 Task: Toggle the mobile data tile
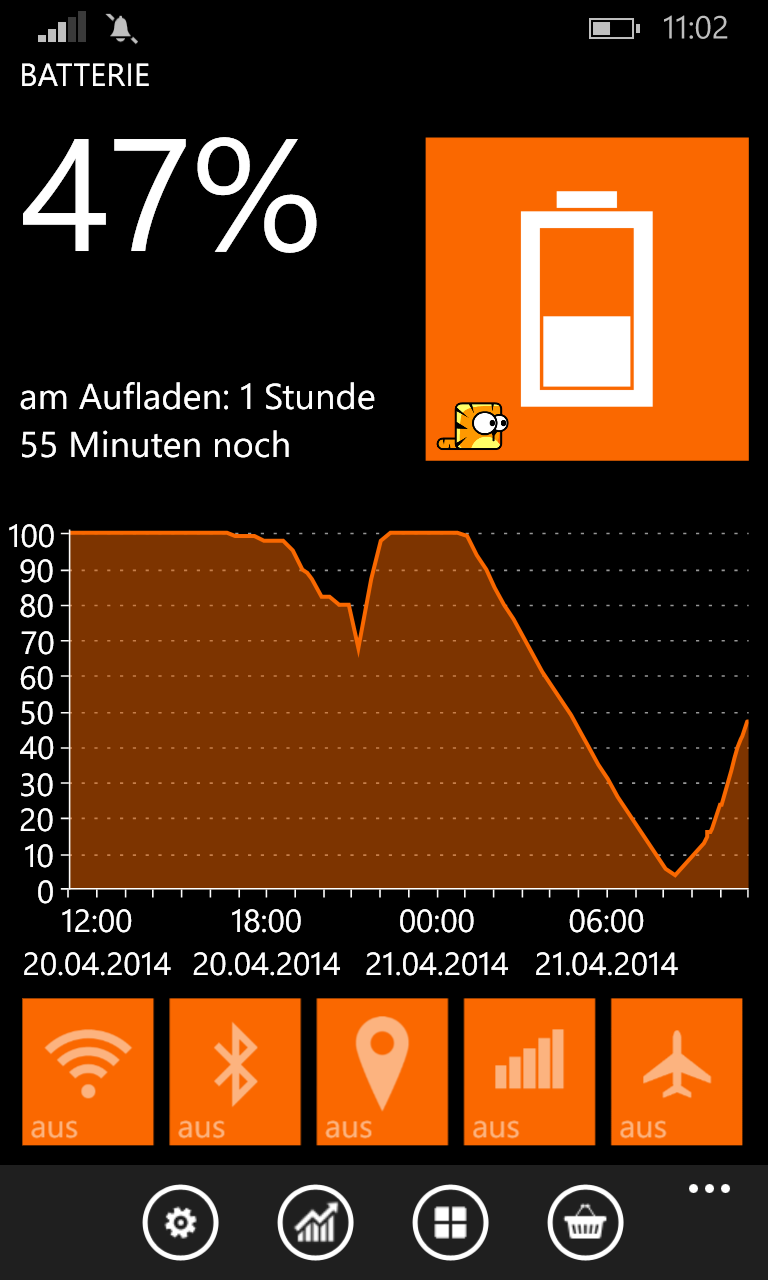pos(529,1071)
